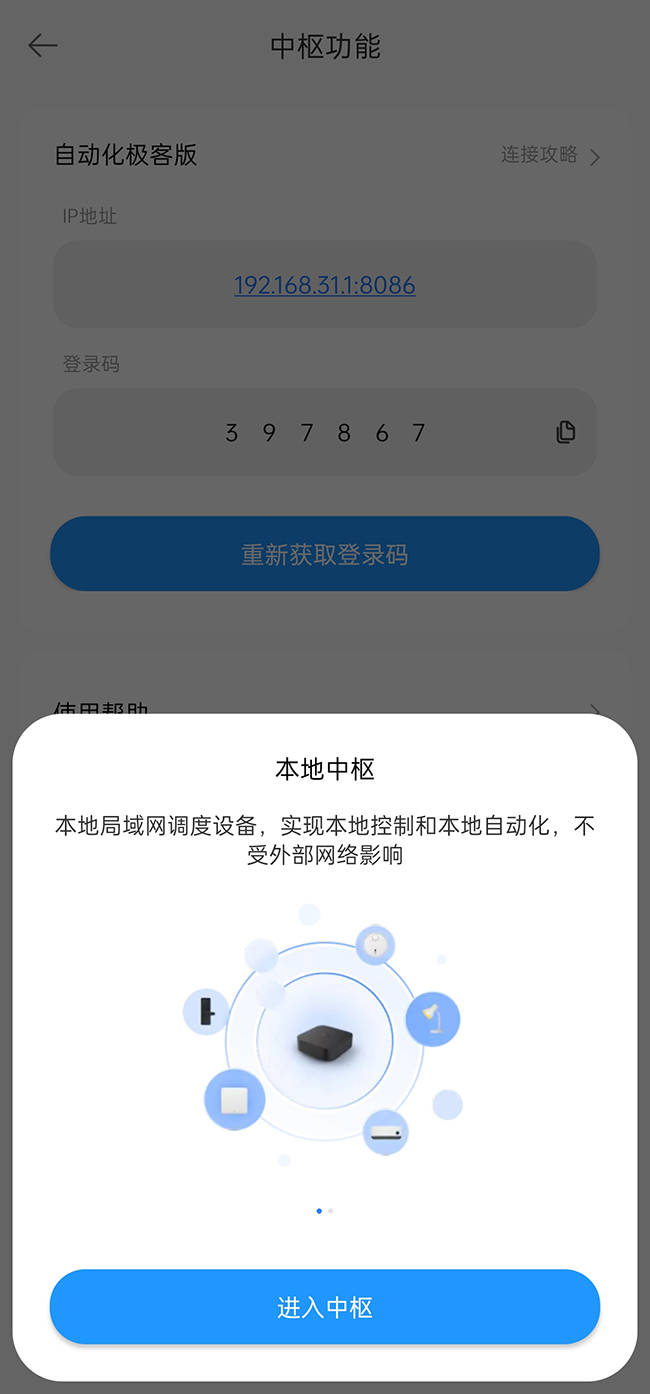Open the 连接攻略 guide link

tap(550, 155)
